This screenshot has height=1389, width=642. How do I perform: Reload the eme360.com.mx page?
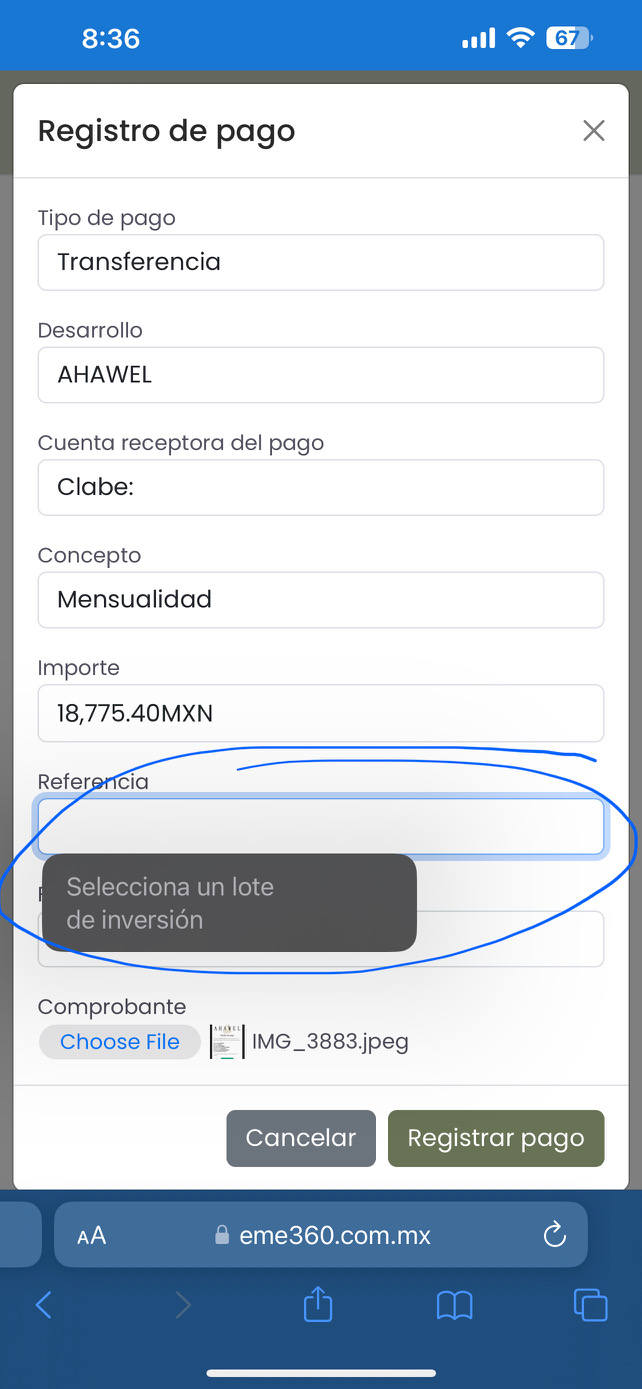coord(554,1235)
